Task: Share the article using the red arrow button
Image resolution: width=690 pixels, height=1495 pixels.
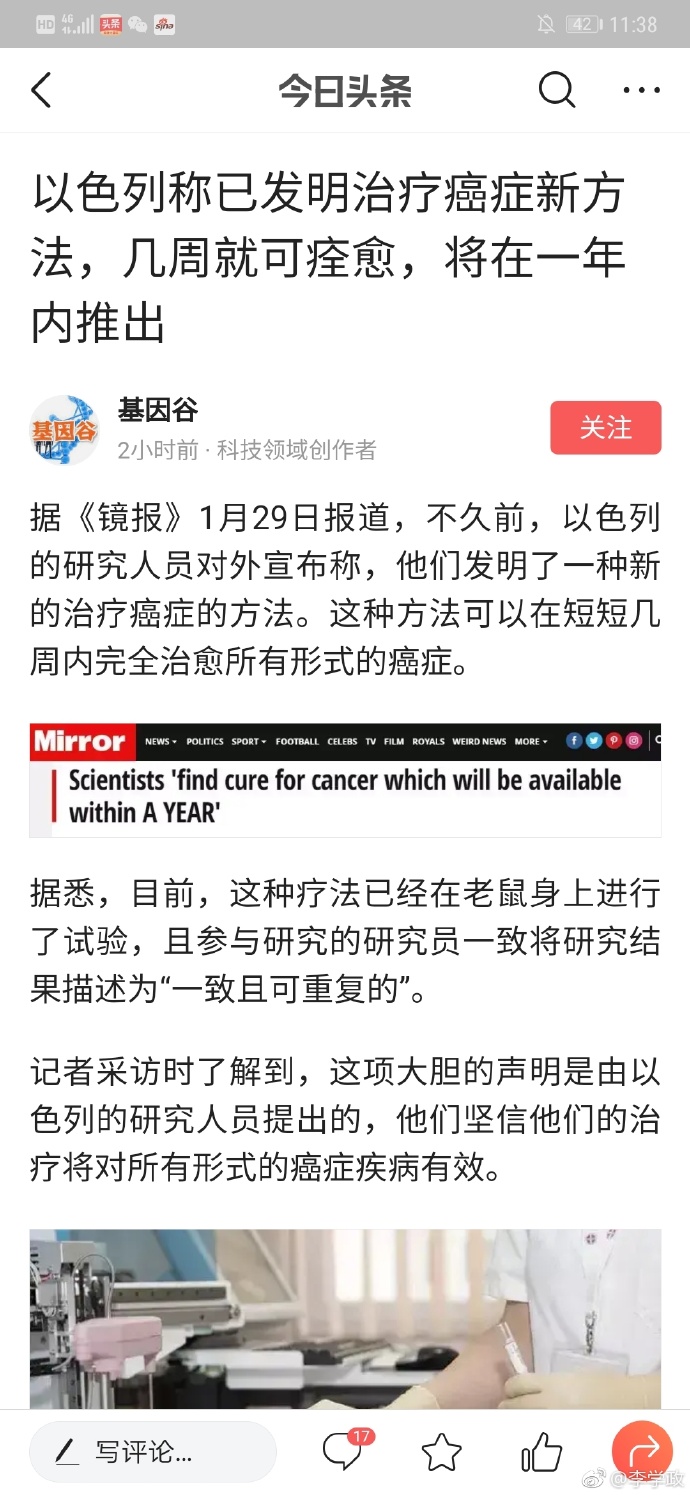Action: coord(642,1450)
